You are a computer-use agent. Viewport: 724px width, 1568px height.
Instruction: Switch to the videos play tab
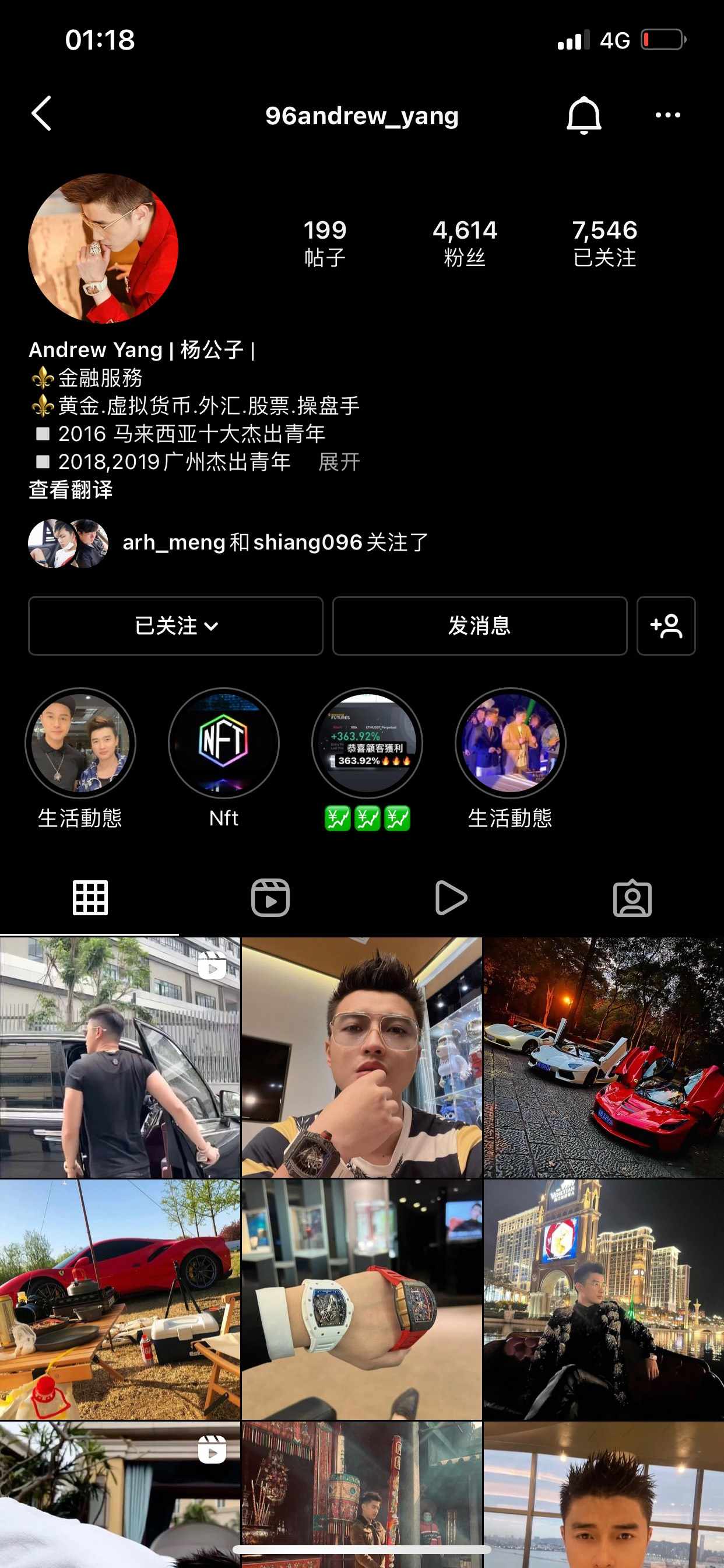click(451, 897)
